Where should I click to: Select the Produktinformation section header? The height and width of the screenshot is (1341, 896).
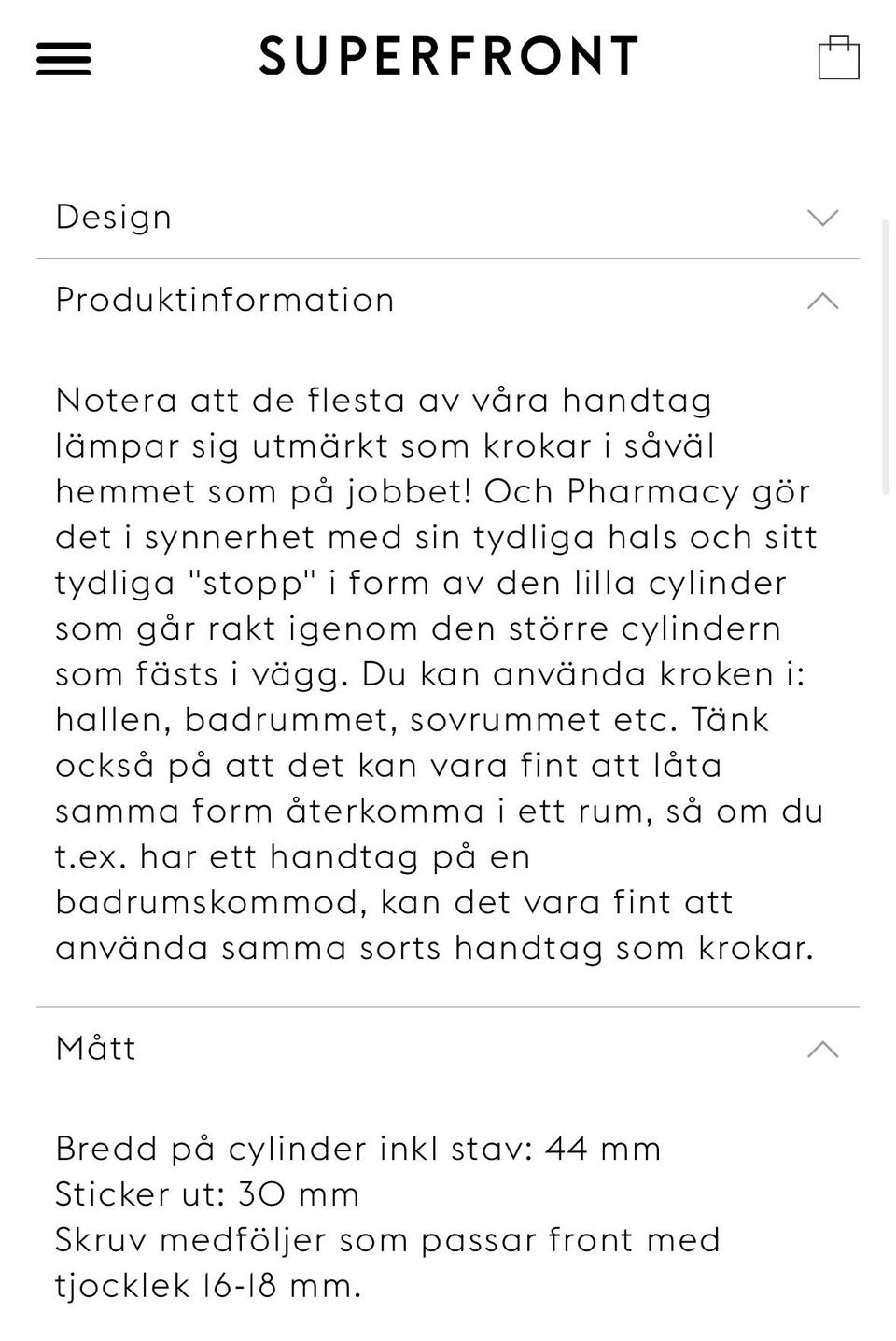point(224,300)
